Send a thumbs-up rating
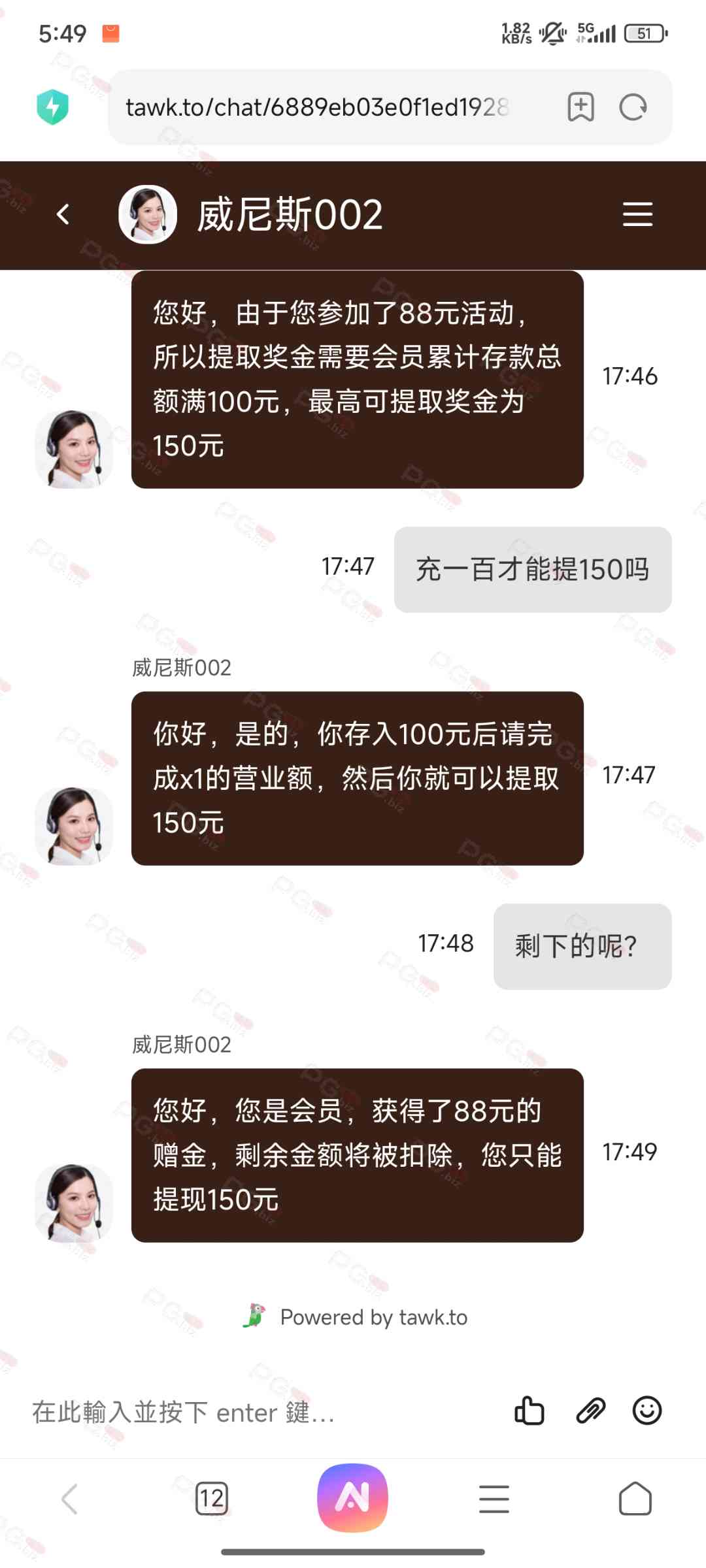The height and width of the screenshot is (1568, 706). (529, 1411)
